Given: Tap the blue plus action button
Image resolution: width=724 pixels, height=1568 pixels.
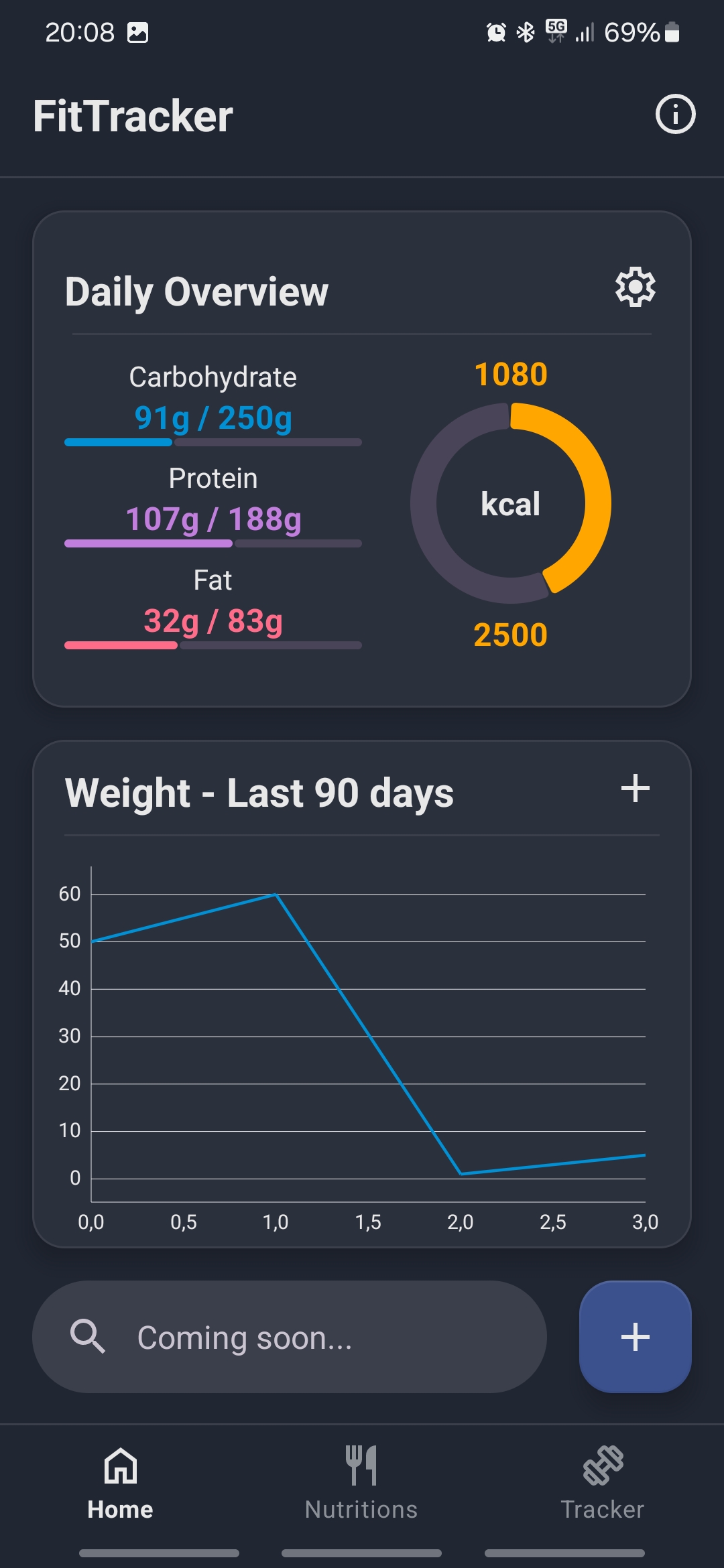Looking at the screenshot, I should (x=634, y=1336).
